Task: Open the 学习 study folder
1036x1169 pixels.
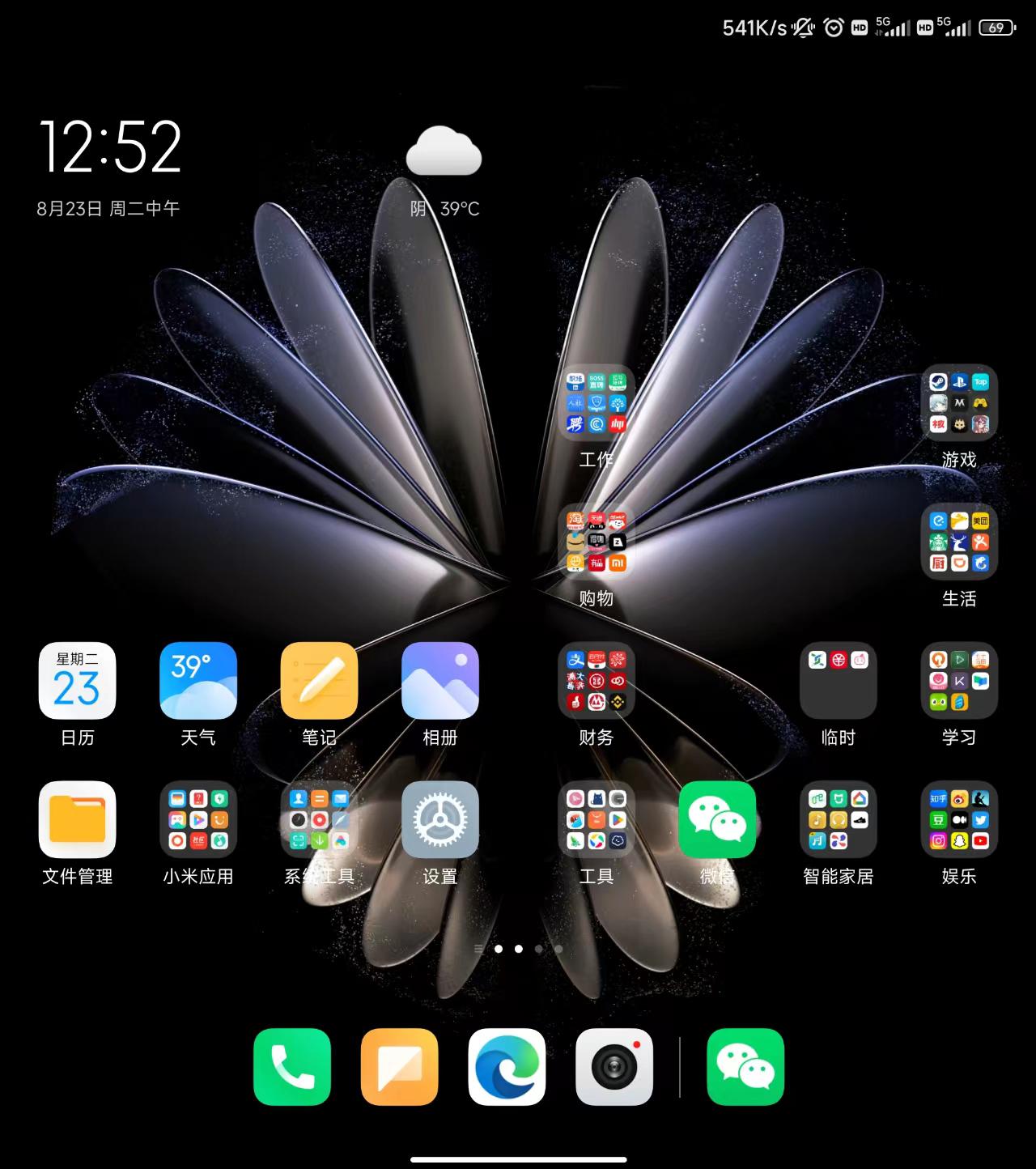Action: pyautogui.click(x=959, y=681)
